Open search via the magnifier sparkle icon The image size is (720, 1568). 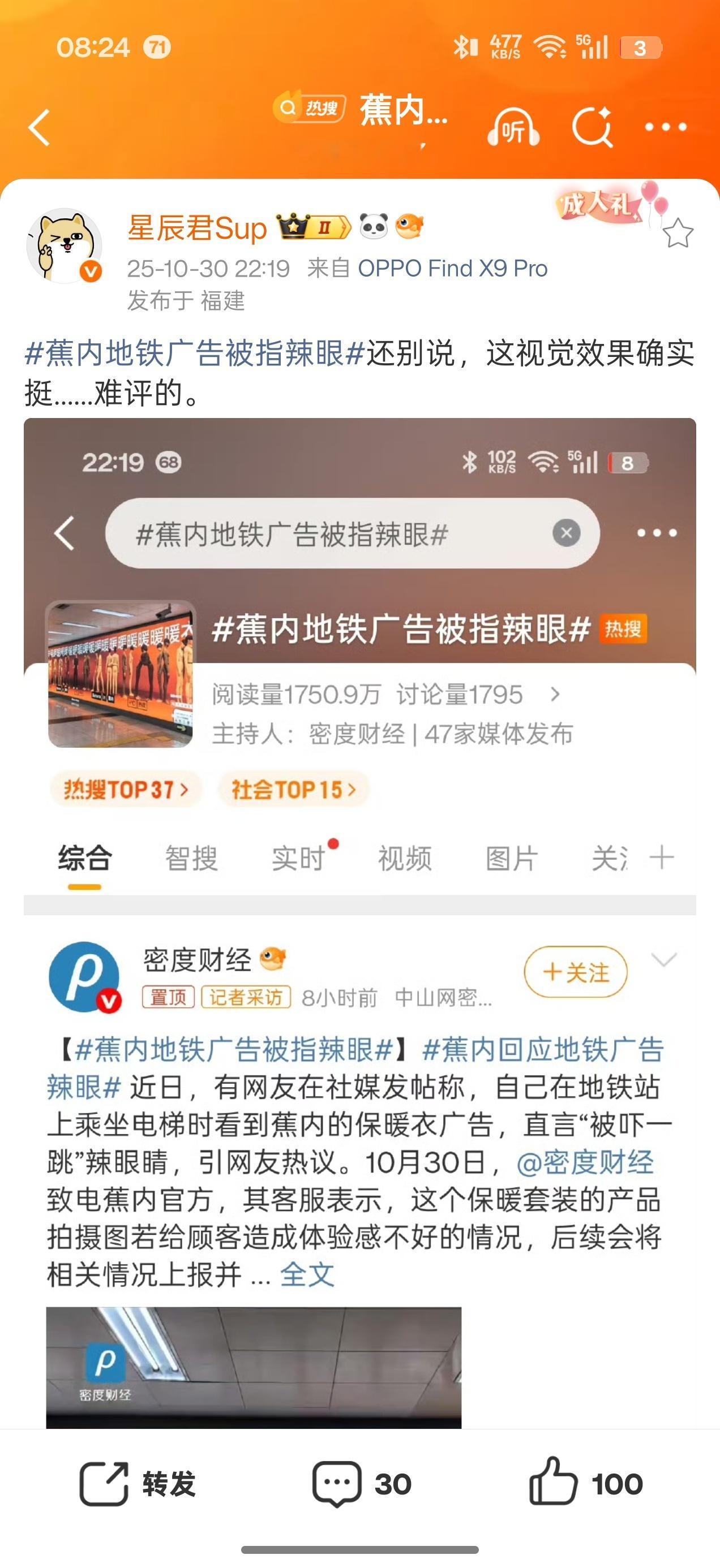[595, 127]
